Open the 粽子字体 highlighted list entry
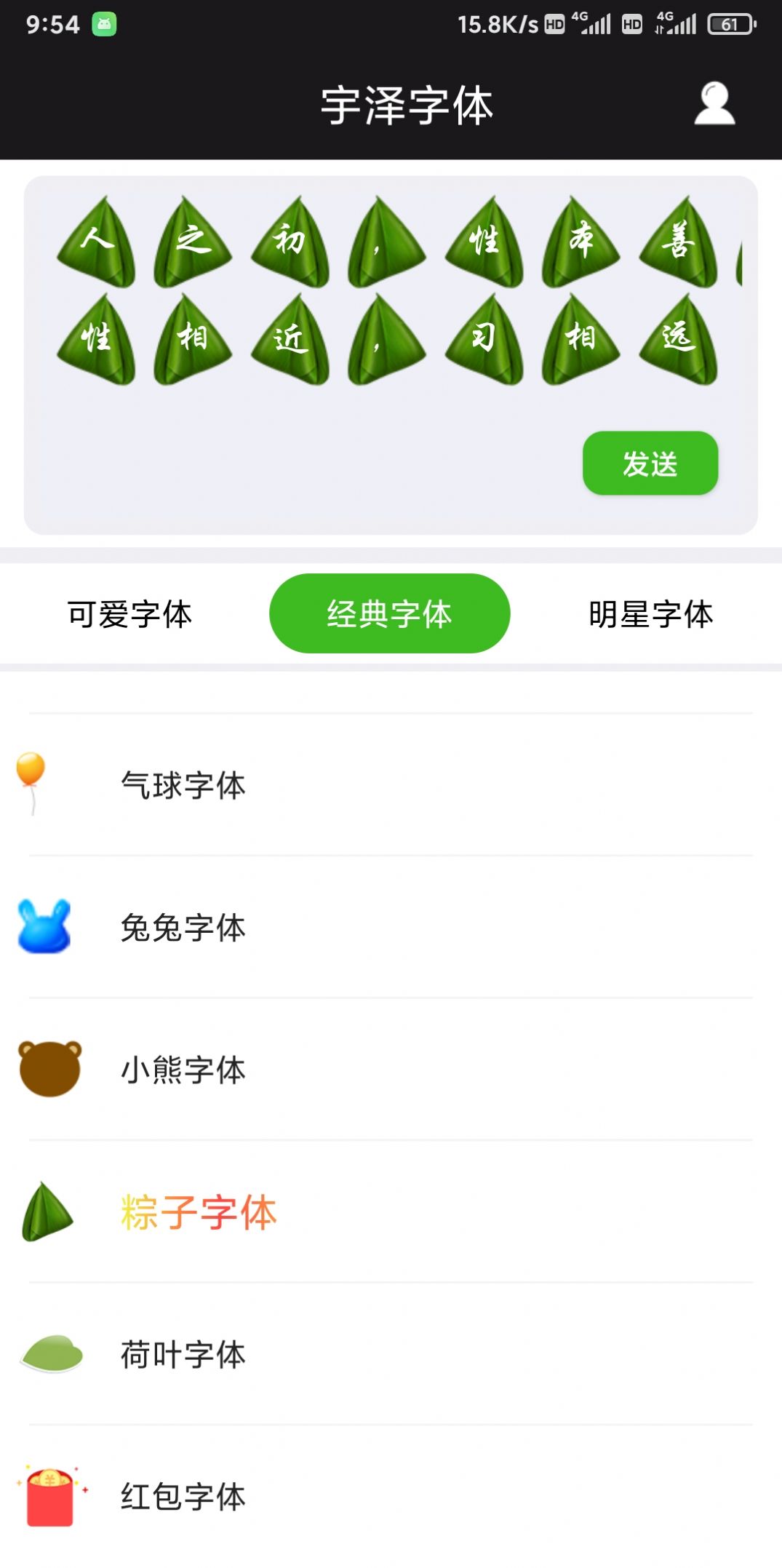The height and width of the screenshot is (1568, 782). (x=197, y=1212)
